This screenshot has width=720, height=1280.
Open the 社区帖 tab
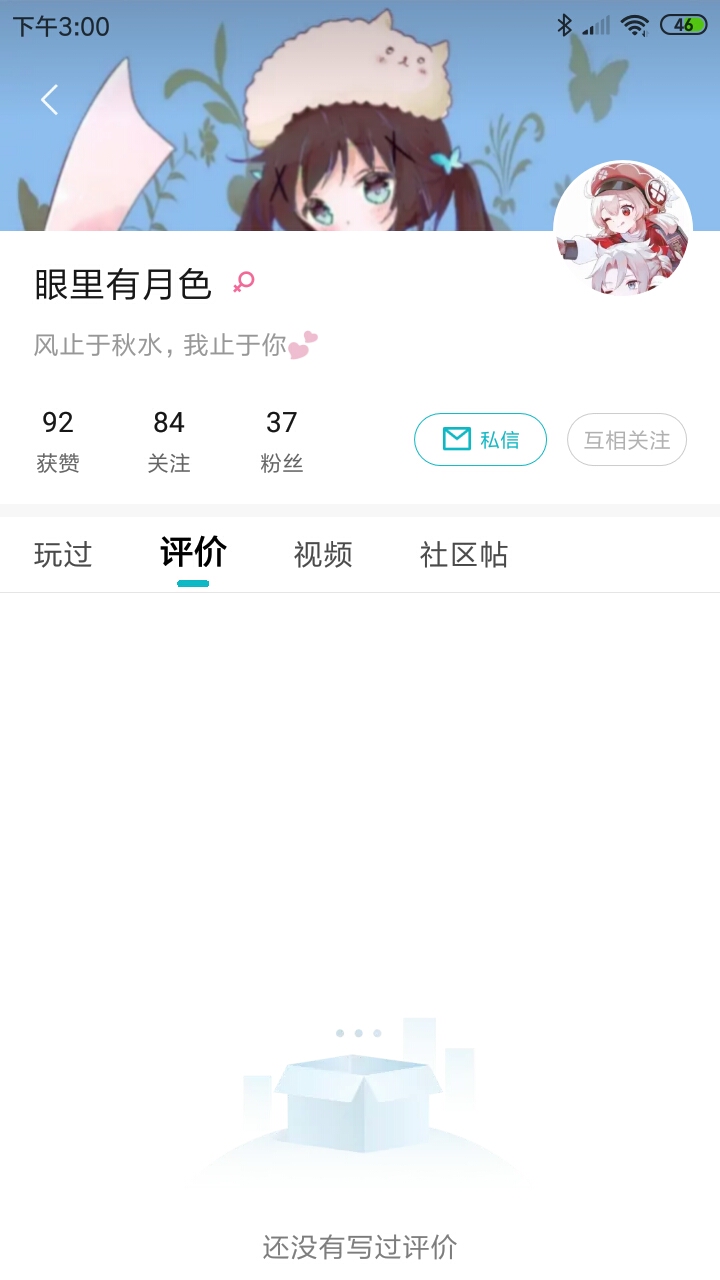point(464,554)
